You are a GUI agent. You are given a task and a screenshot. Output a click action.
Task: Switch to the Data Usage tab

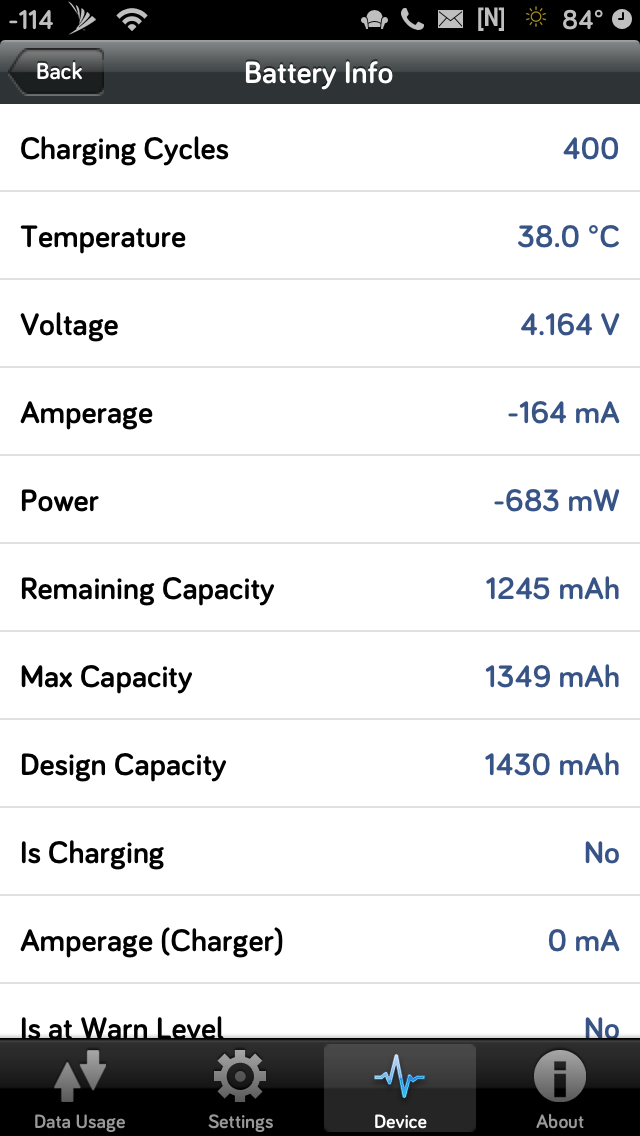(80, 1088)
